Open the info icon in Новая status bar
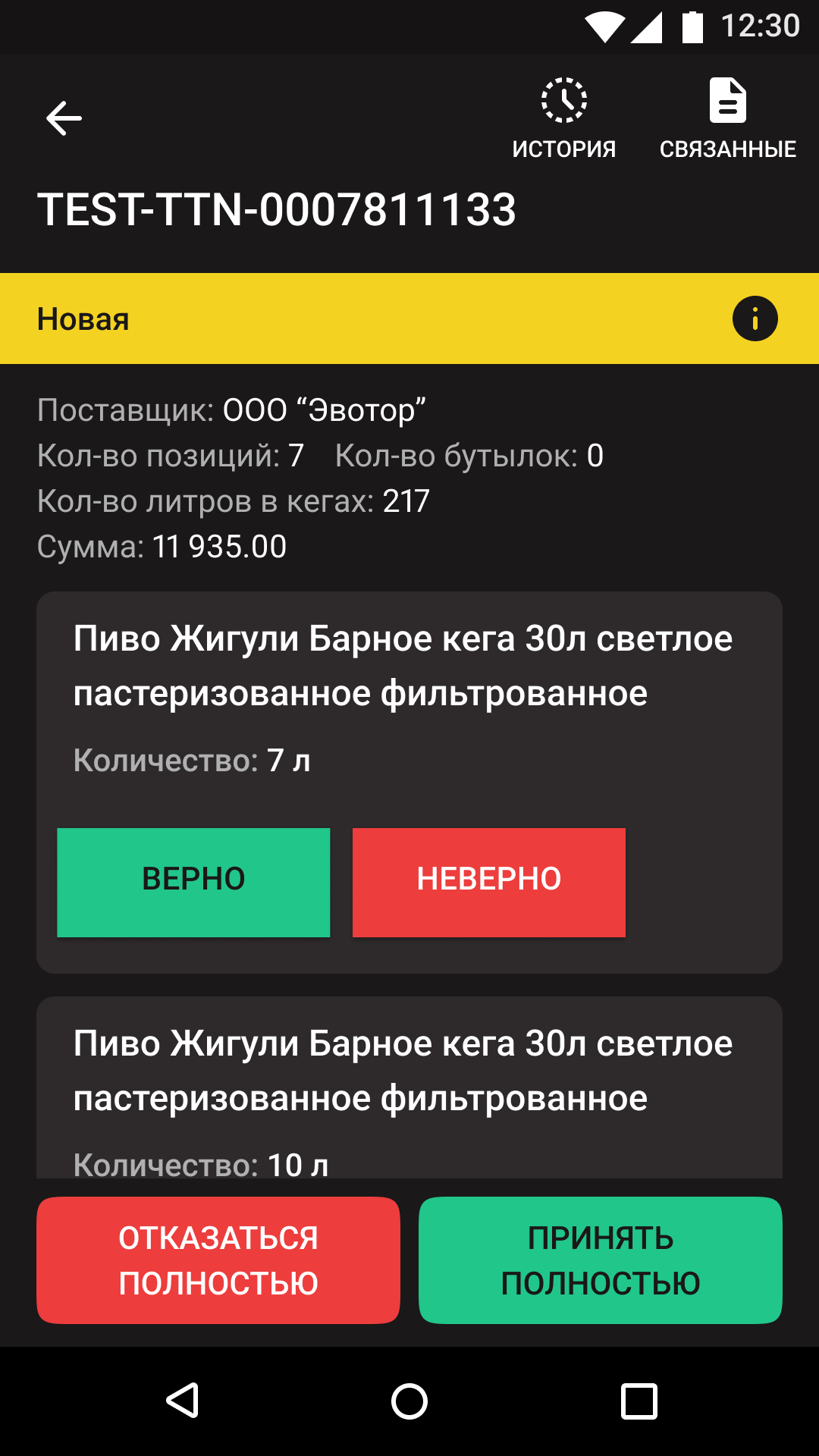 click(755, 318)
